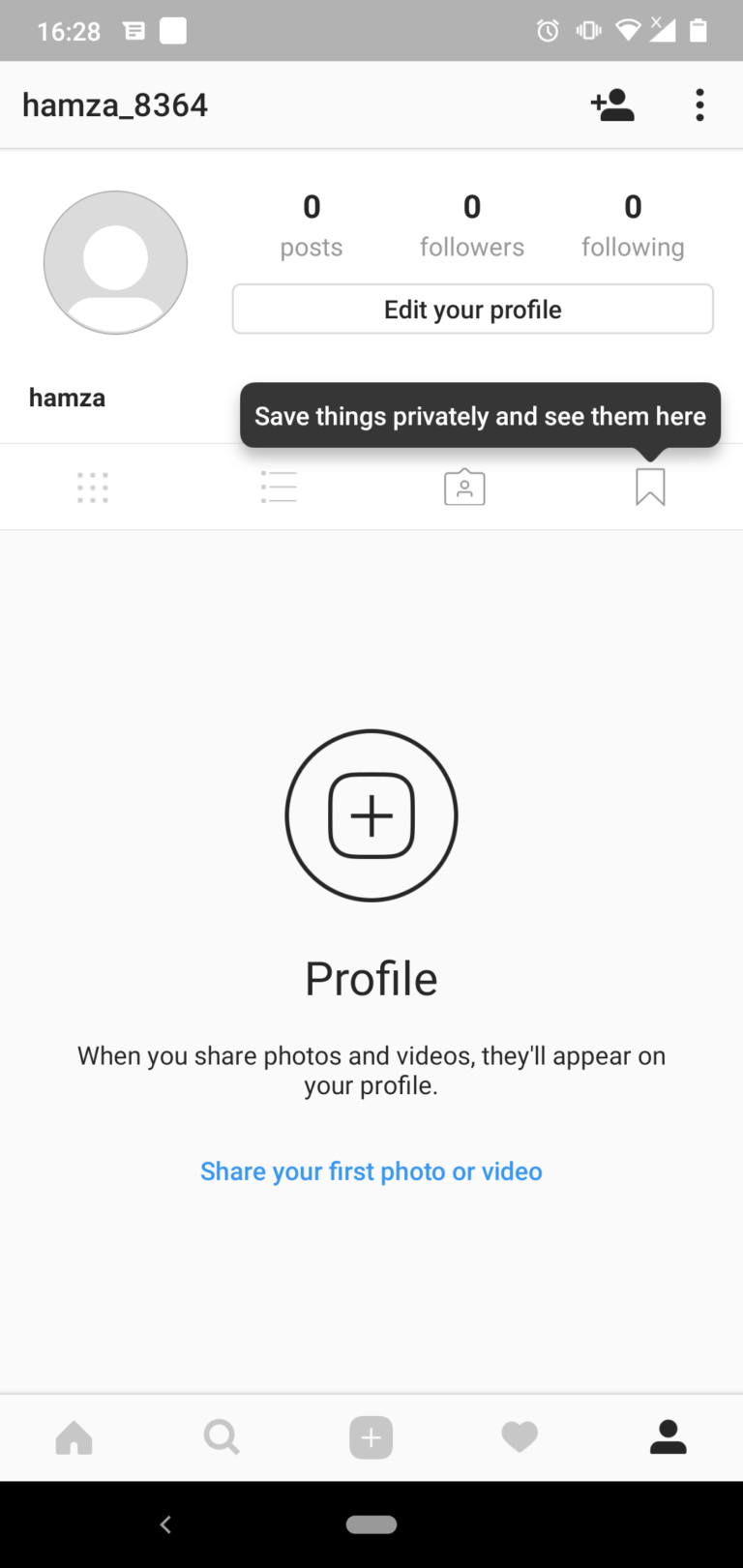This screenshot has height=1568, width=743.
Task: View saved posts with the bookmark icon
Action: pos(649,487)
